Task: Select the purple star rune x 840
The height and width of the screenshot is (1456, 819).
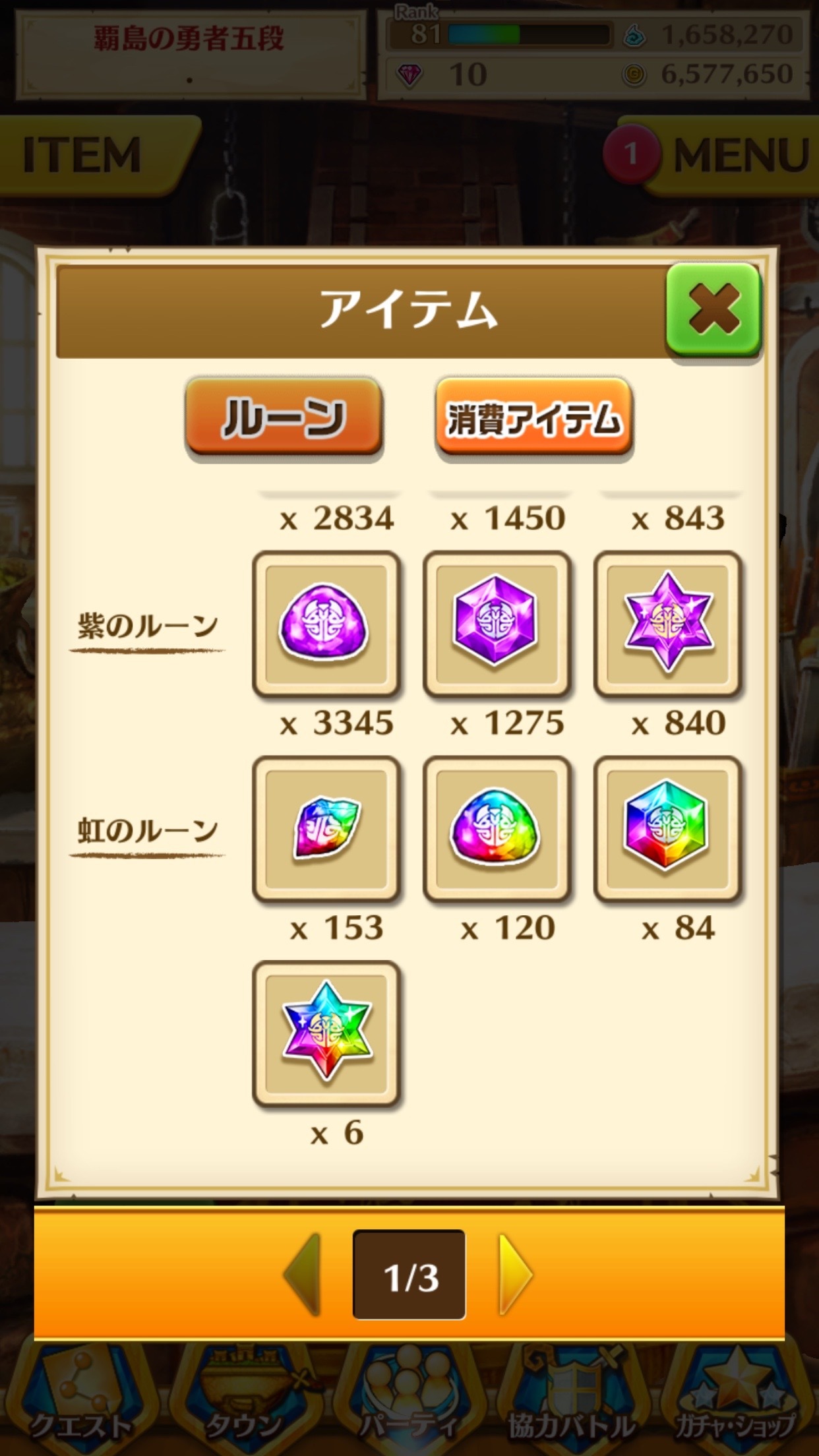Action: pos(667,624)
